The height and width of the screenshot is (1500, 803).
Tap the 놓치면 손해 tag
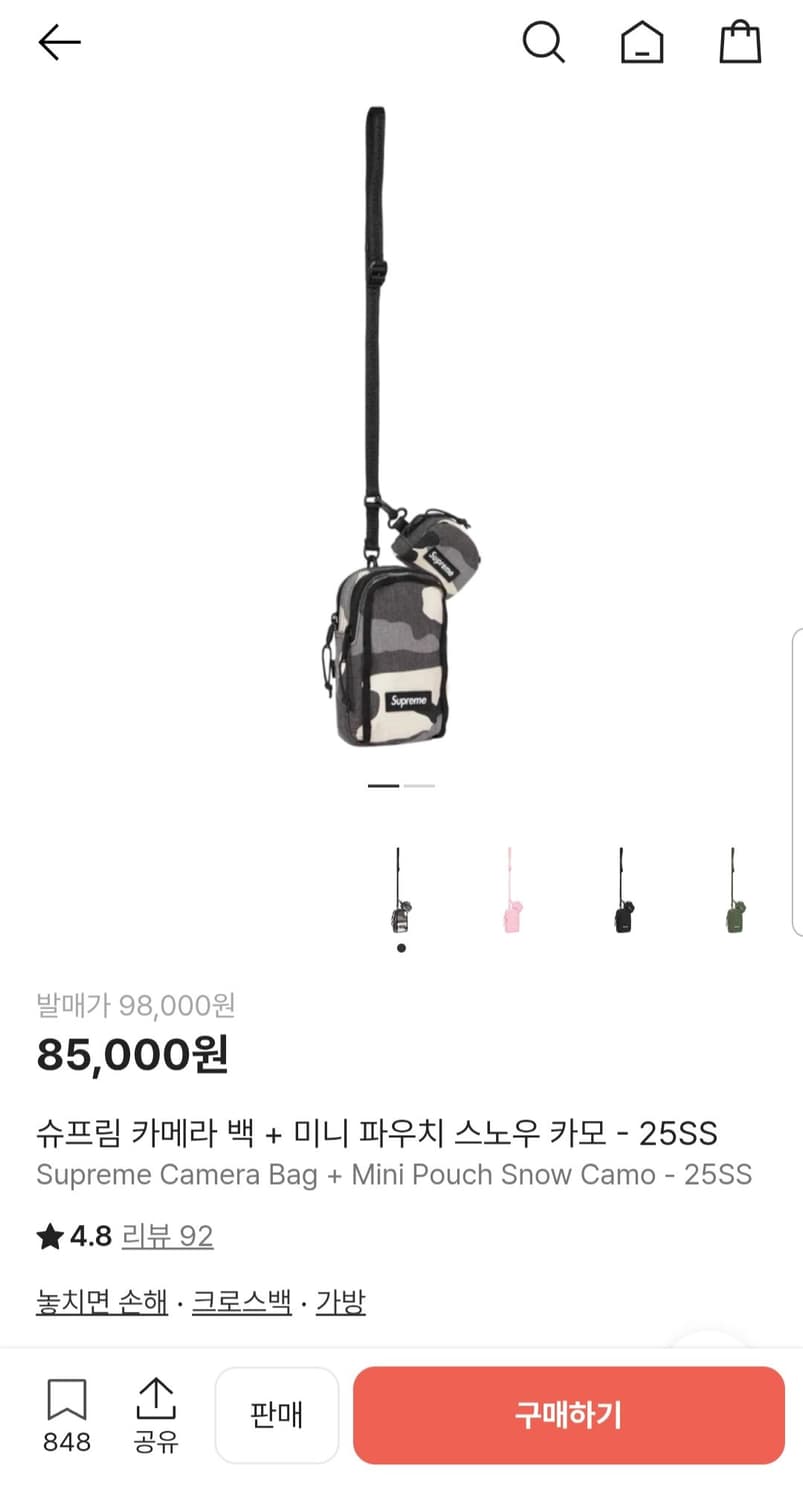point(102,1302)
